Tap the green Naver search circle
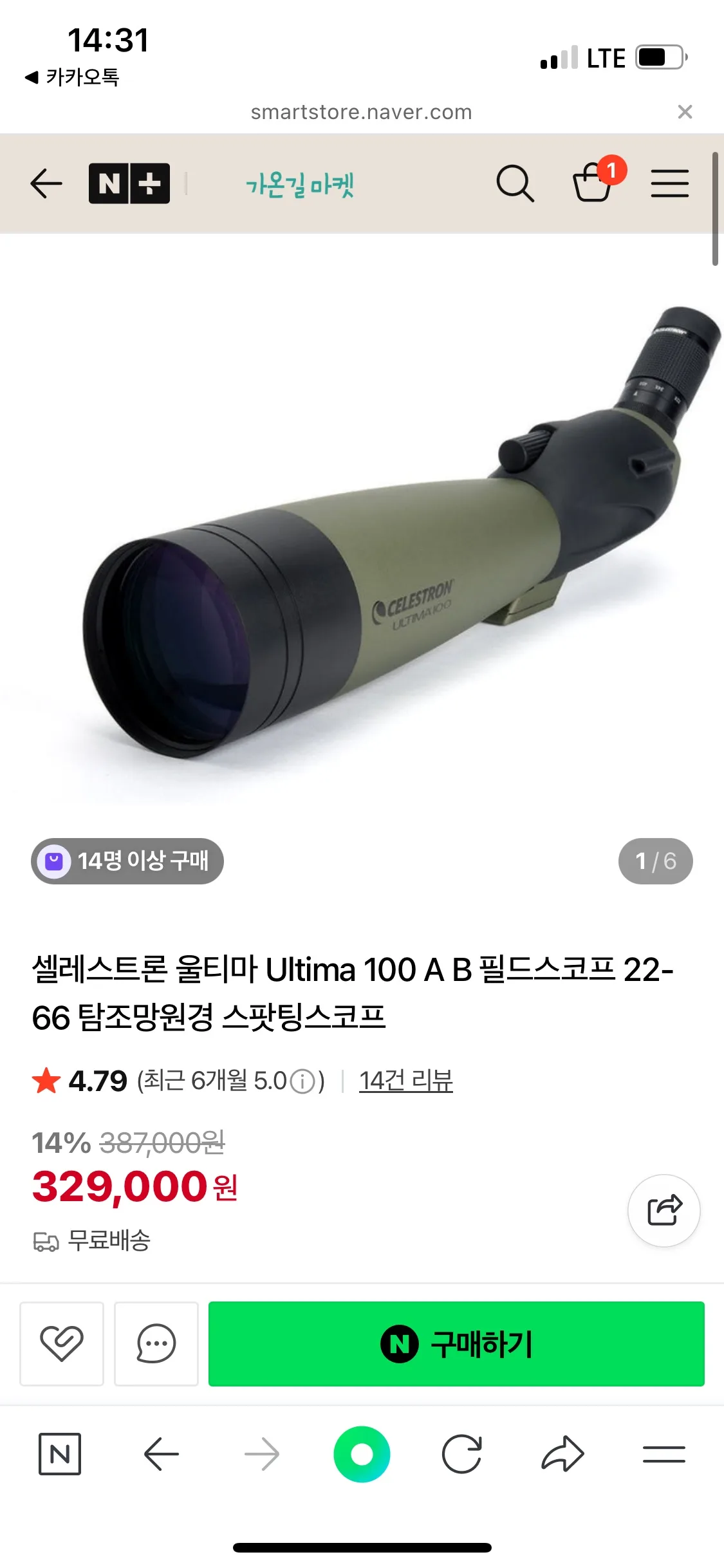 click(x=362, y=1454)
